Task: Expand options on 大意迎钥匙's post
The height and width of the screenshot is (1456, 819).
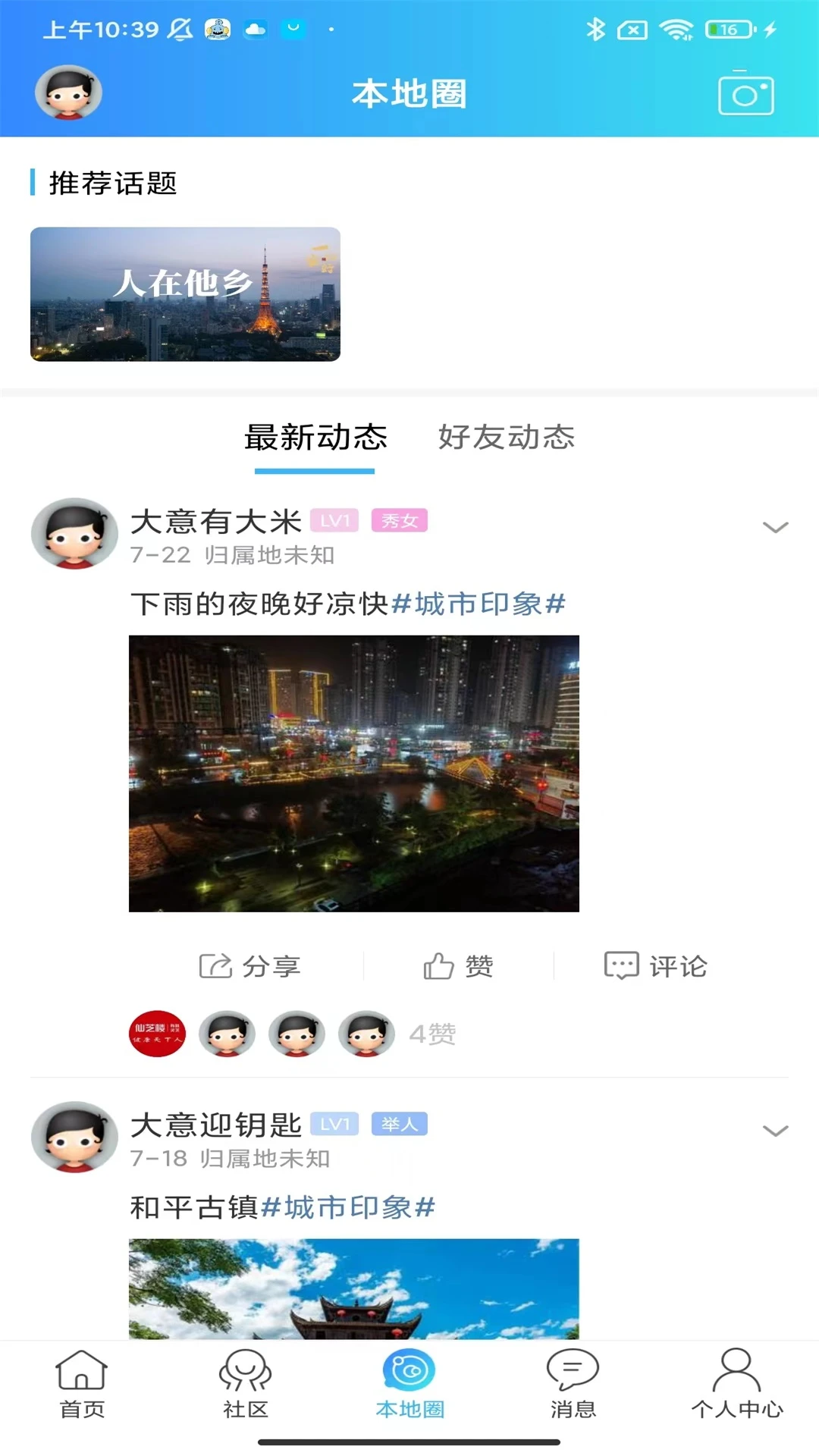Action: click(x=773, y=1131)
